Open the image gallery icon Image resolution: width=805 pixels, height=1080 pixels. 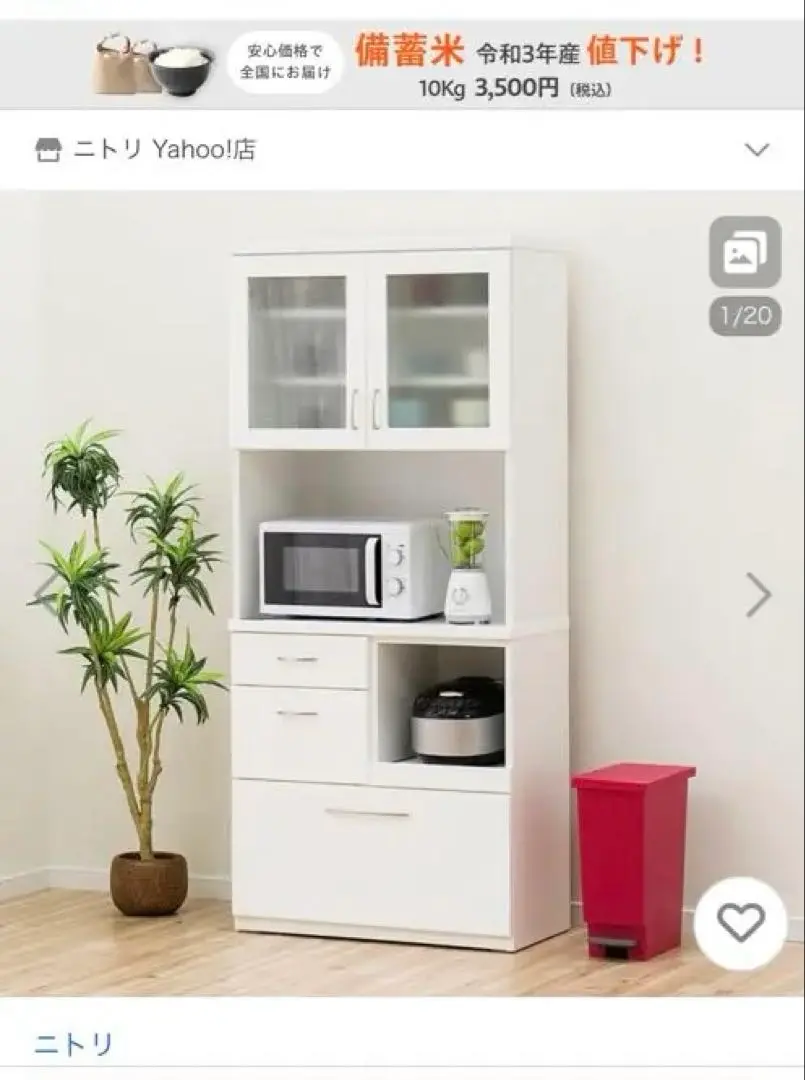[745, 252]
